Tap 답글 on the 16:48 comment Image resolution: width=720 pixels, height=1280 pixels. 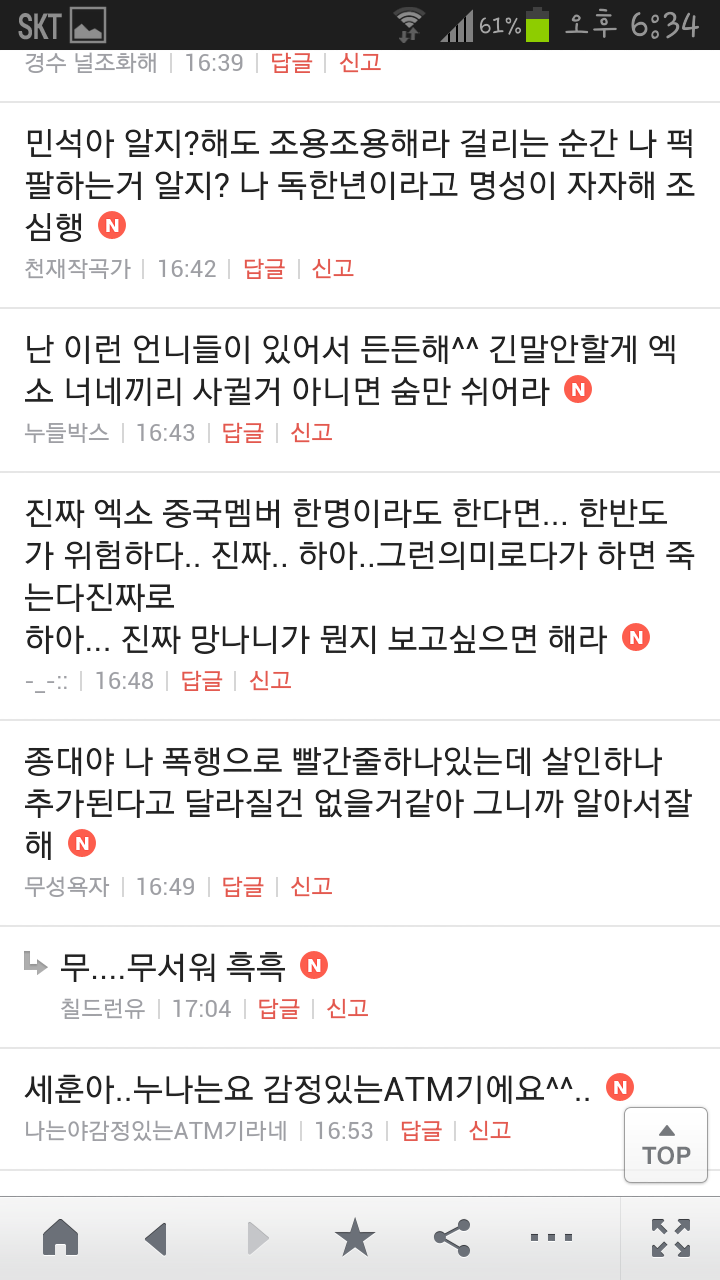tap(201, 680)
